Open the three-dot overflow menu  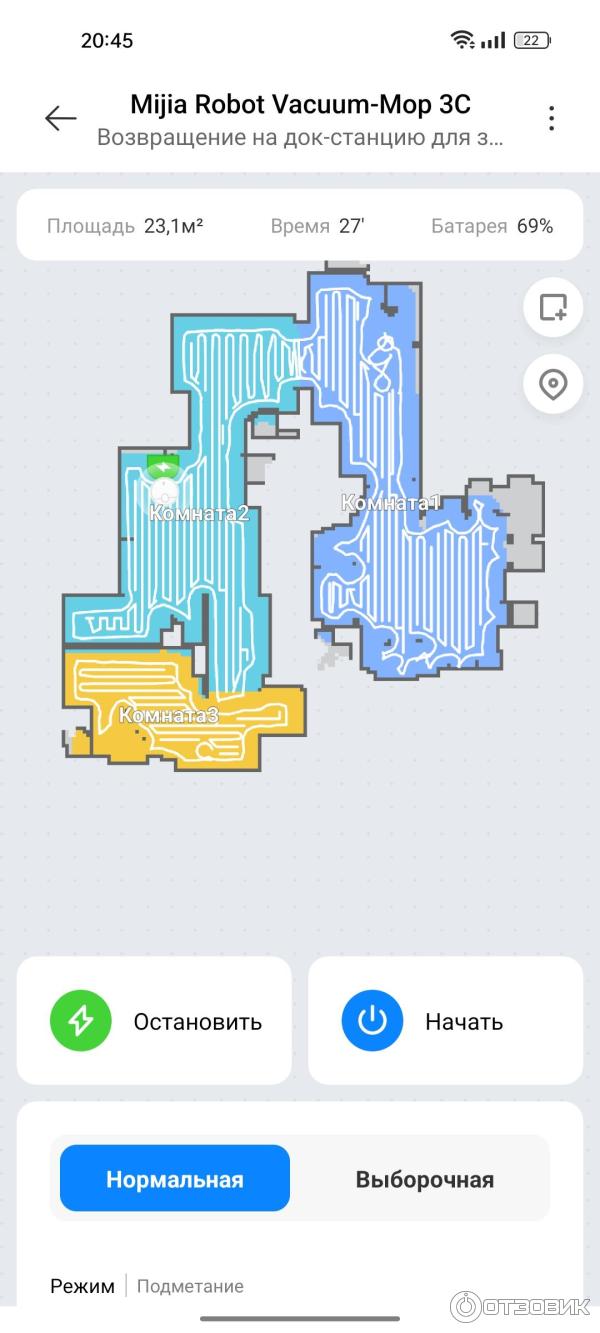click(551, 118)
